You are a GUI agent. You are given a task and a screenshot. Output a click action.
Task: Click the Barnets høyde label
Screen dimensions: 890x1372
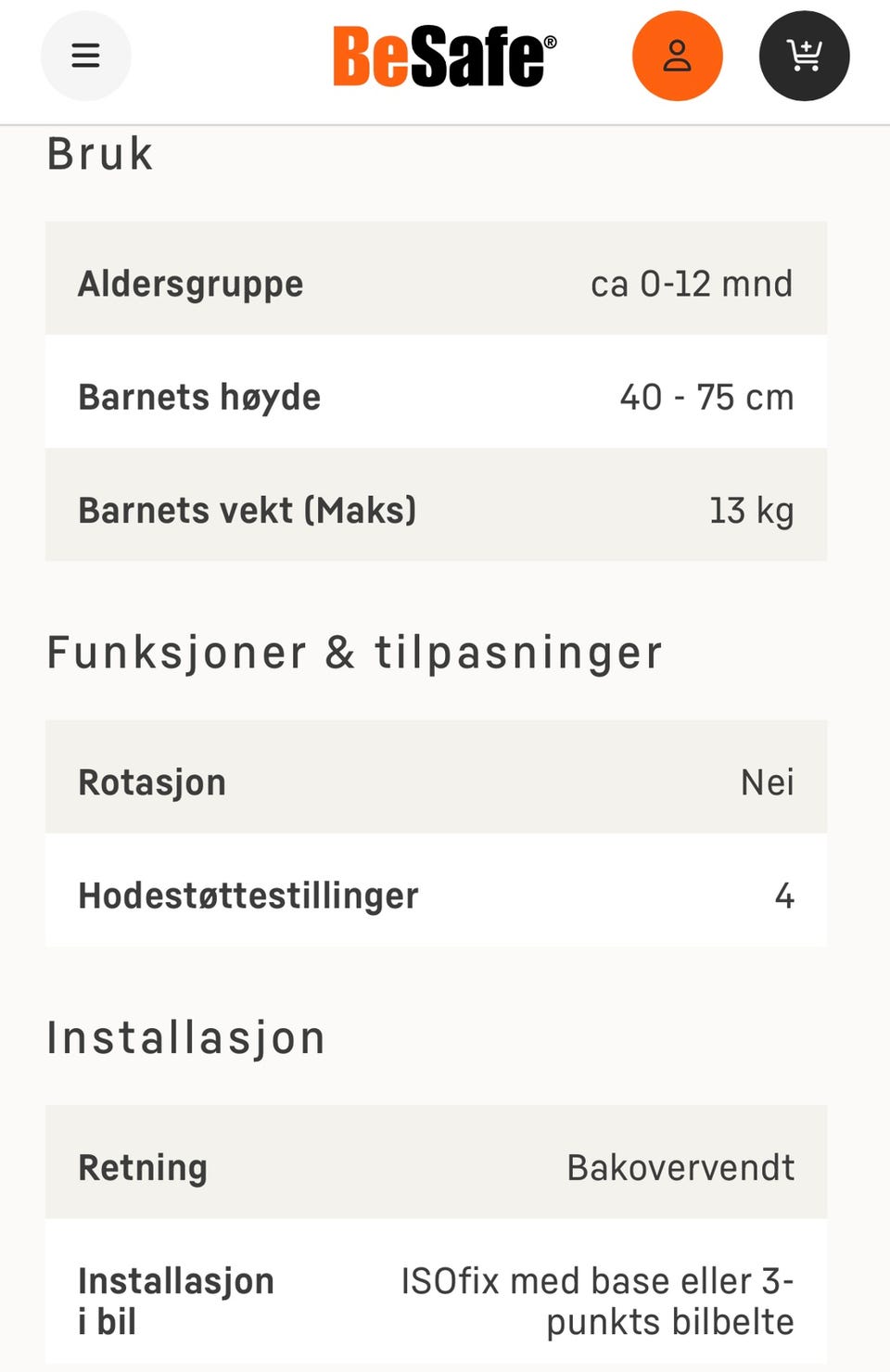[x=198, y=397]
